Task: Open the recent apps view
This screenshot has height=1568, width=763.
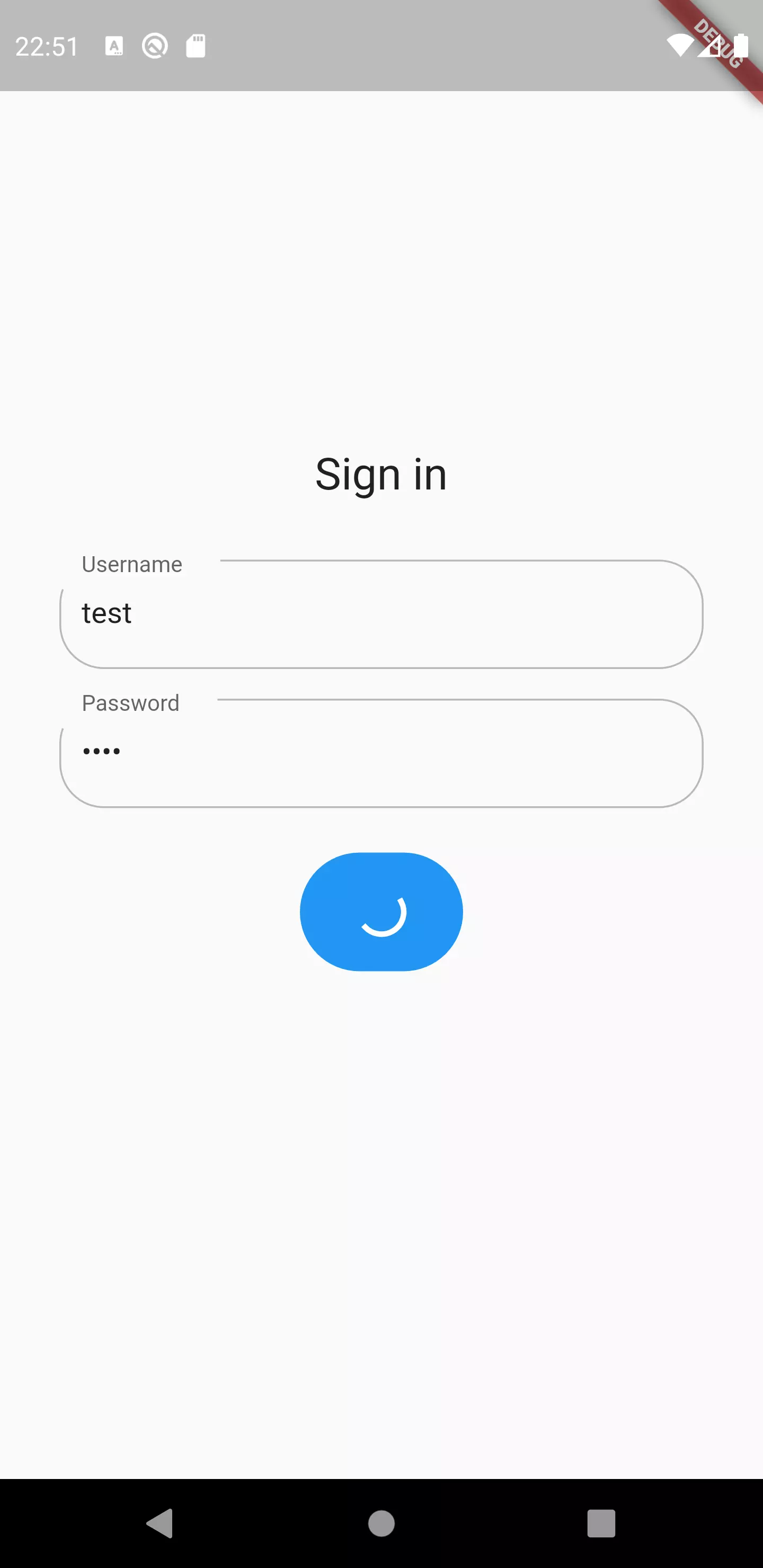Action: click(x=601, y=1523)
